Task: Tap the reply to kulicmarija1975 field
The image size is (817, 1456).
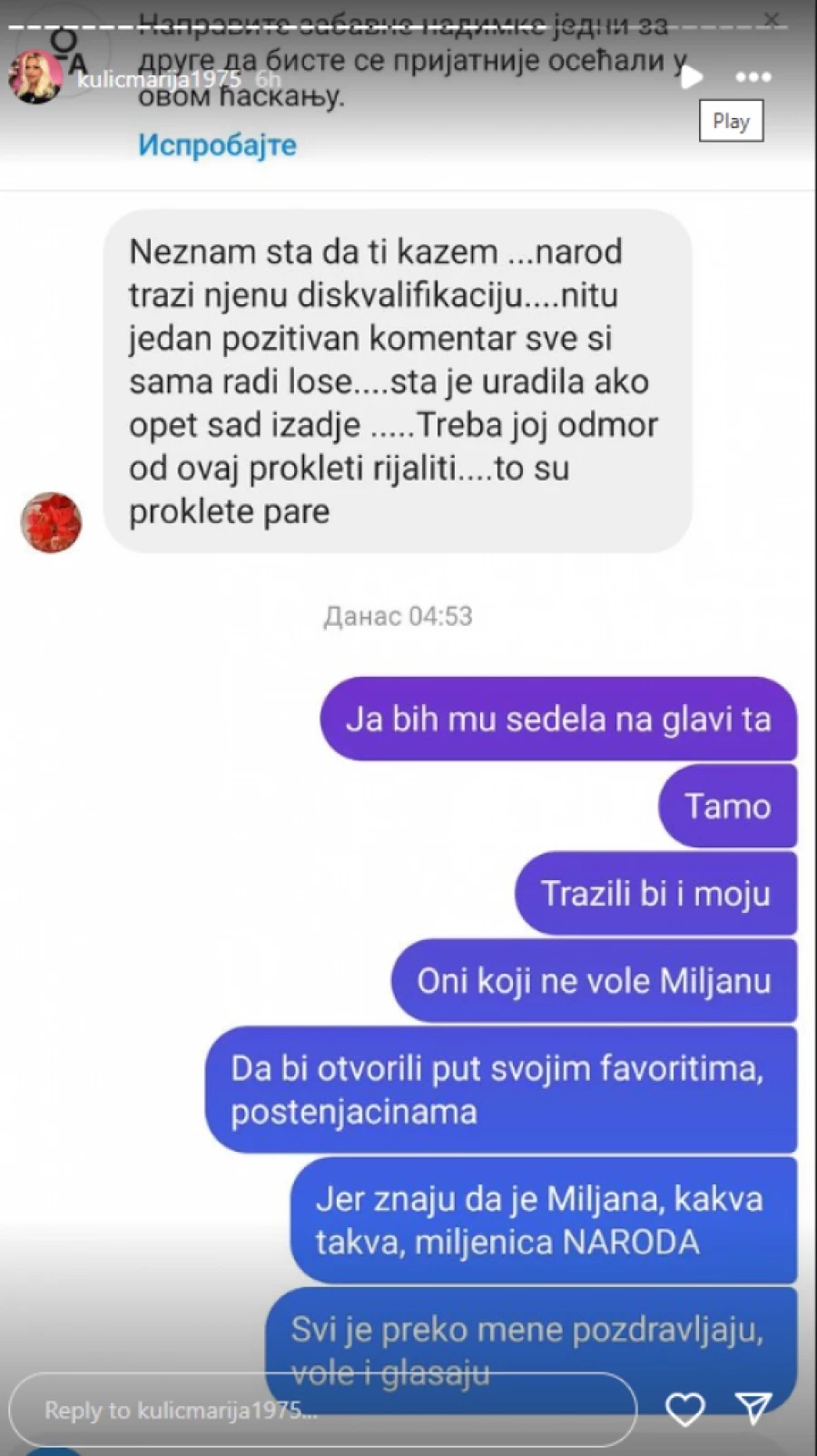Action: point(322,1409)
